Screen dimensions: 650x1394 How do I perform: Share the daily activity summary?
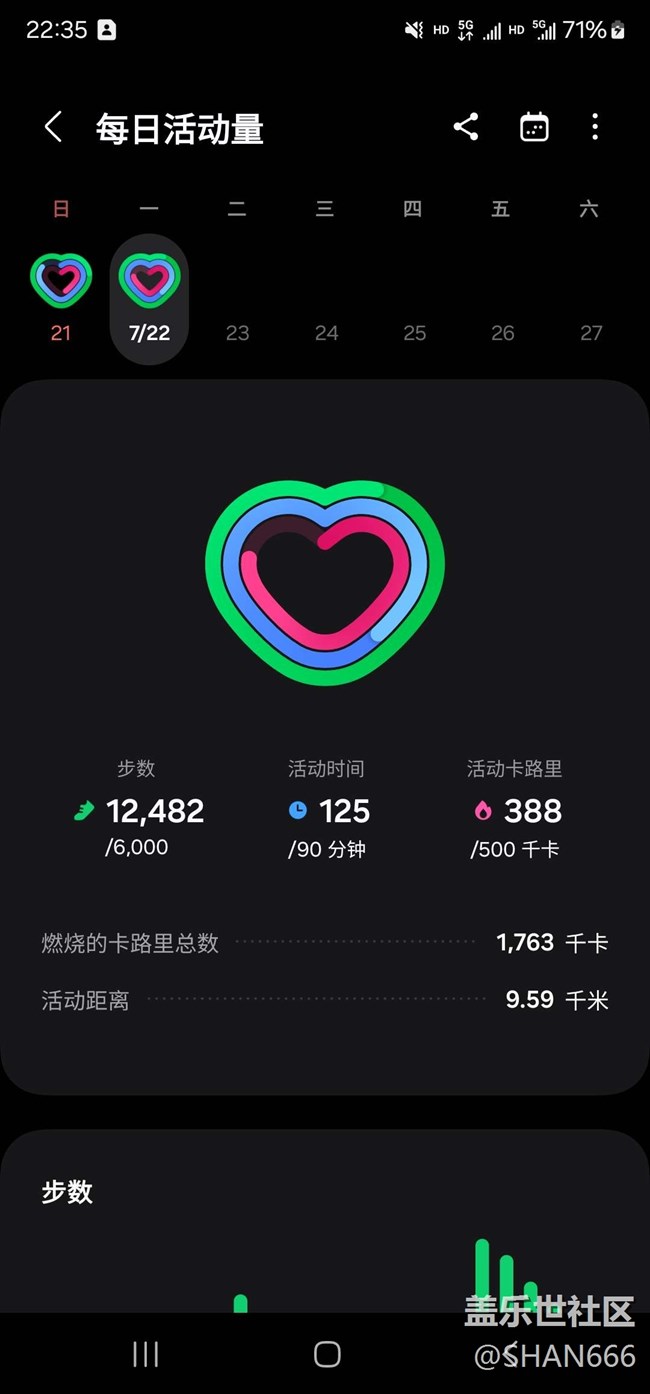466,127
